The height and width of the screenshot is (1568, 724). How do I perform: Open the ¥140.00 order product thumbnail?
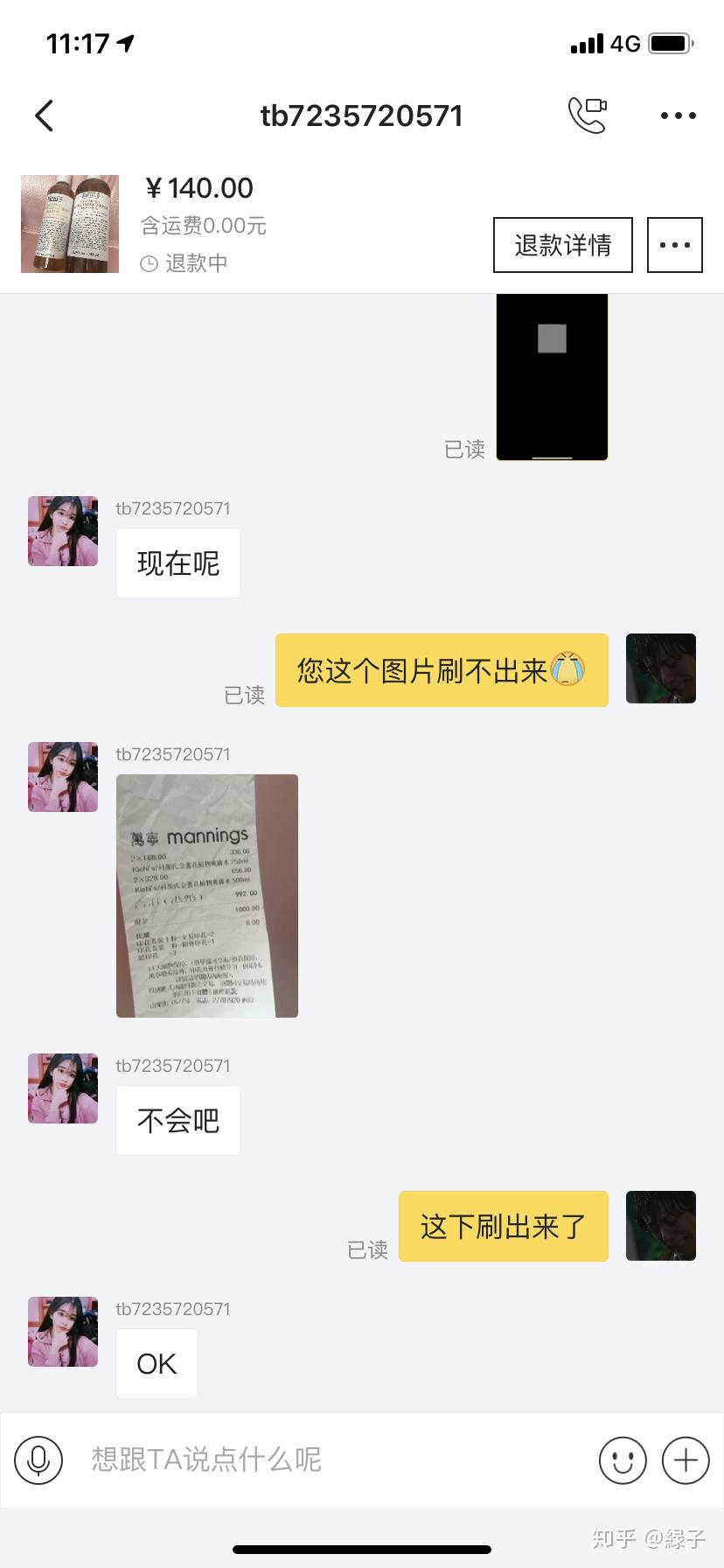70,224
